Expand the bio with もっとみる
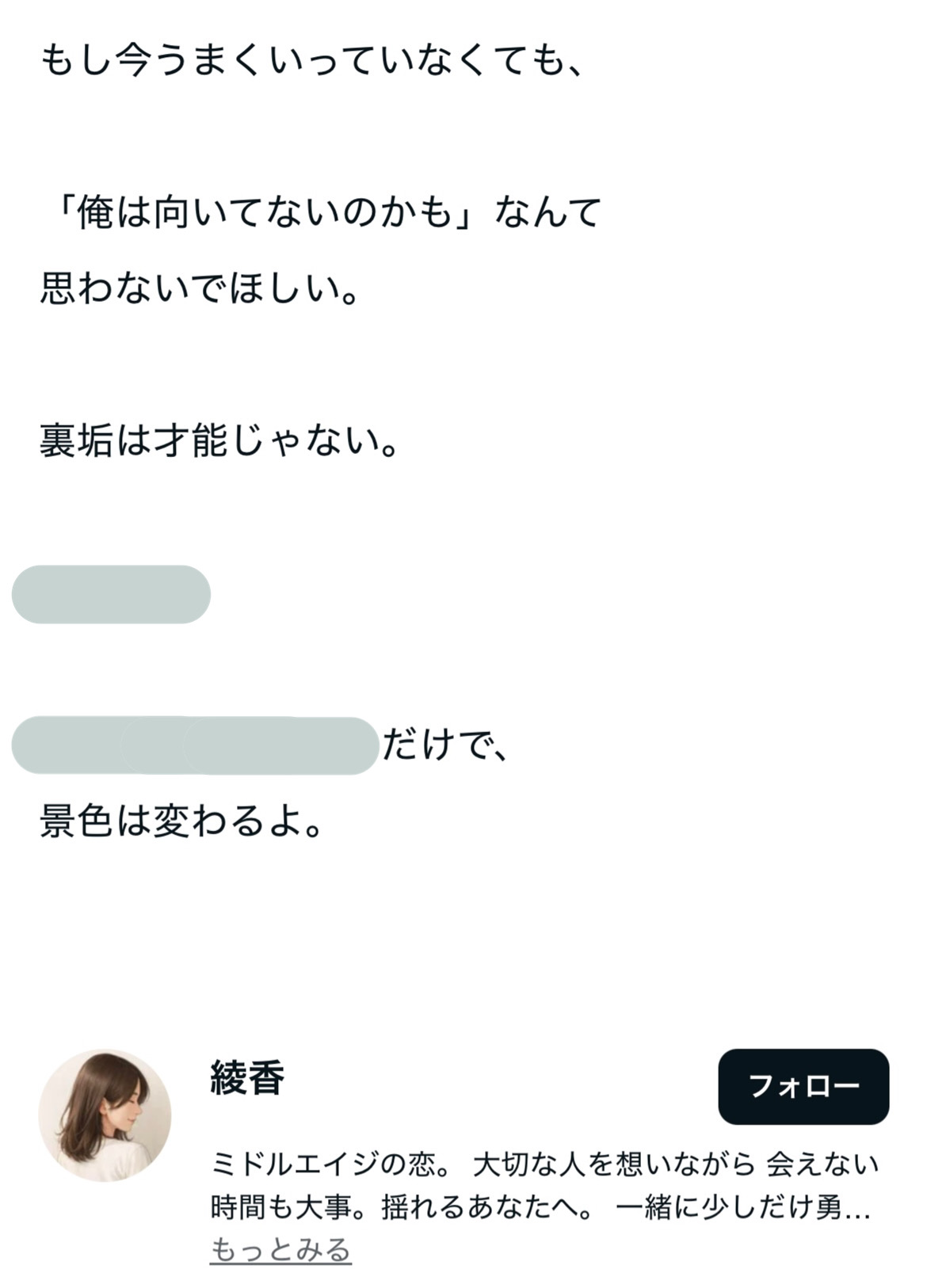 click(280, 1250)
